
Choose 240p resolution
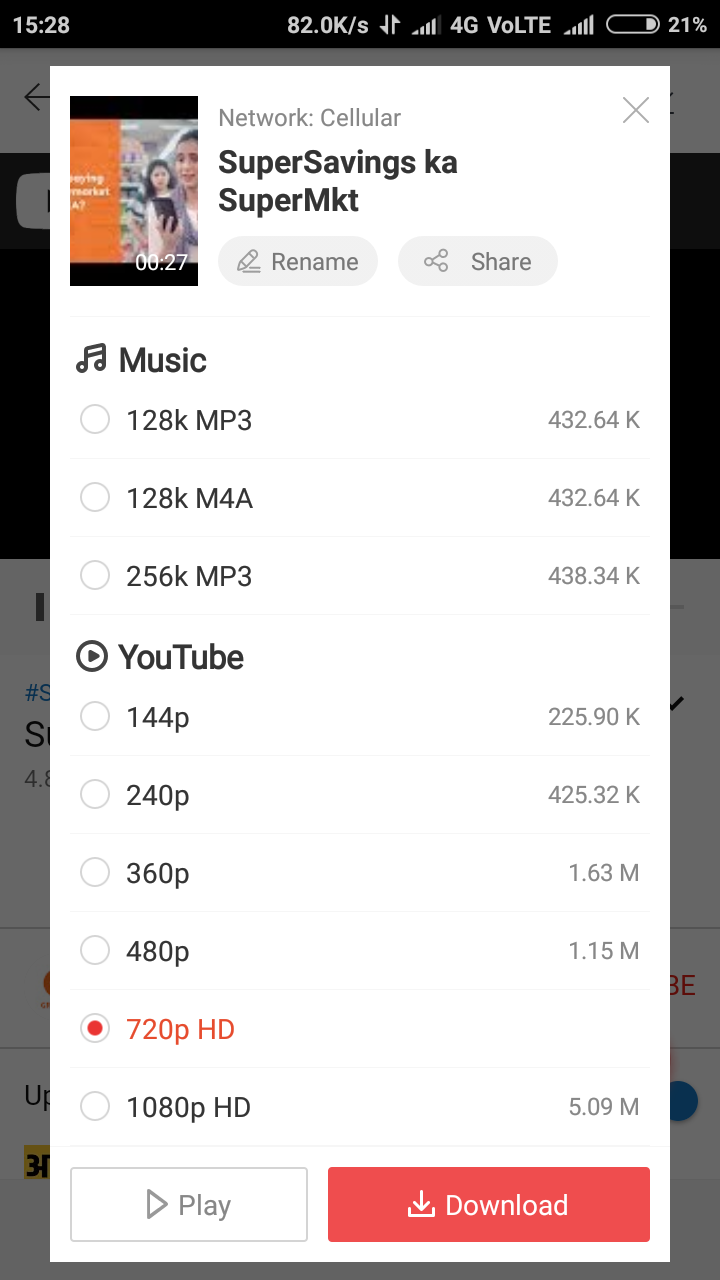(360, 795)
